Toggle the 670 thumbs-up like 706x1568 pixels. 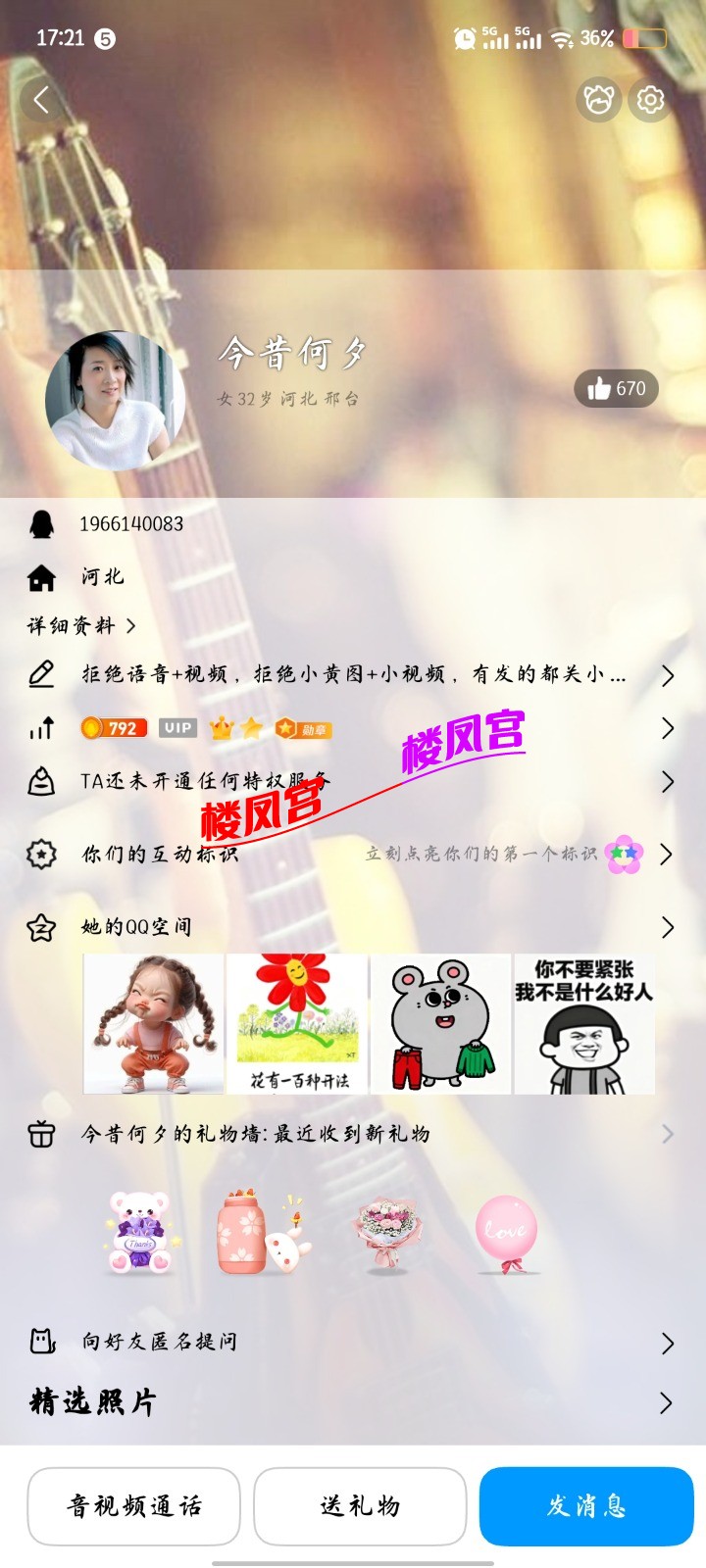point(616,388)
